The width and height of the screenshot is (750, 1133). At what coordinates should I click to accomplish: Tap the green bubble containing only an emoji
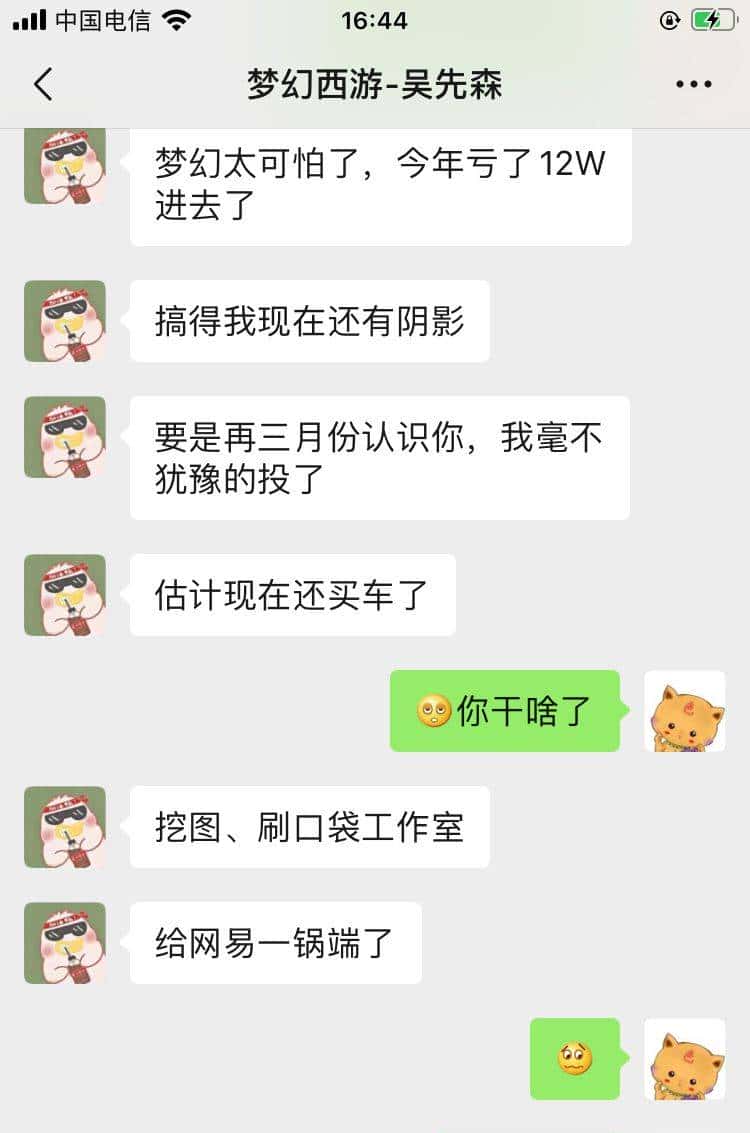tap(575, 1059)
